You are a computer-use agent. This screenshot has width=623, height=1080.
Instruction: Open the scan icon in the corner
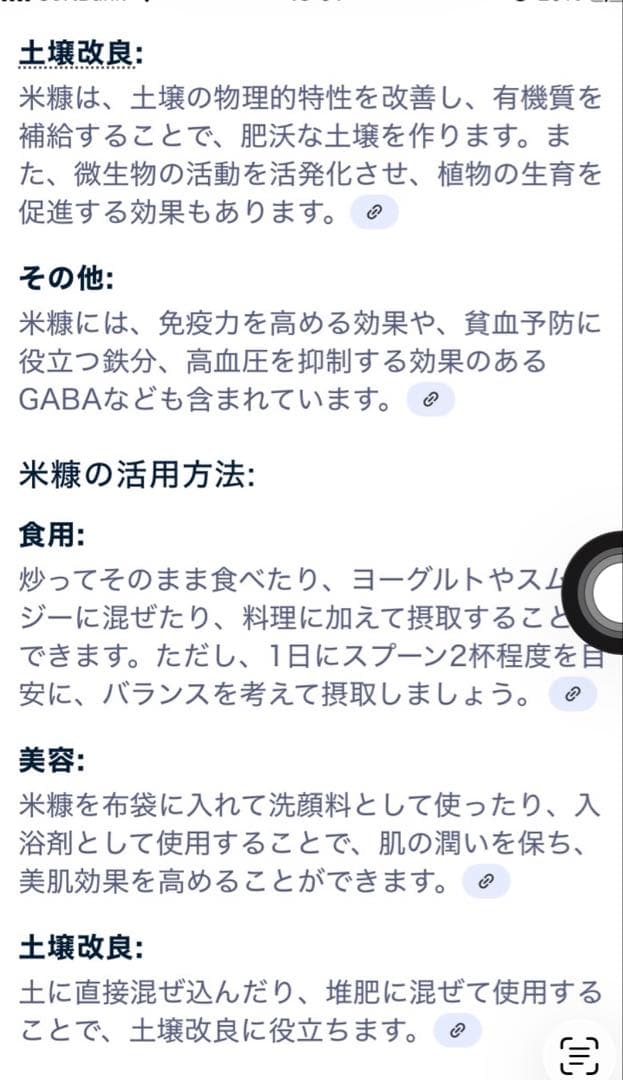[580, 1056]
